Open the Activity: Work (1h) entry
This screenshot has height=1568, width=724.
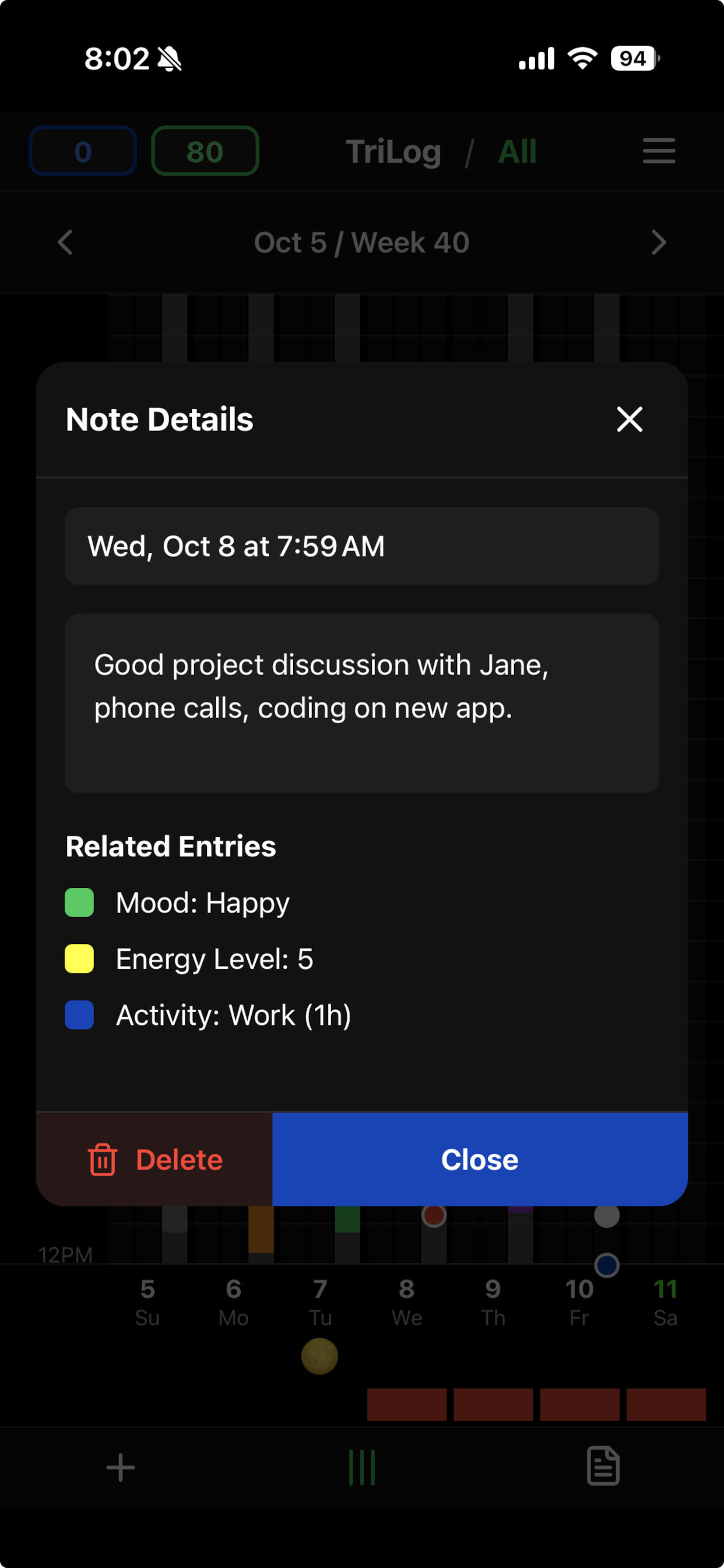point(233,1016)
